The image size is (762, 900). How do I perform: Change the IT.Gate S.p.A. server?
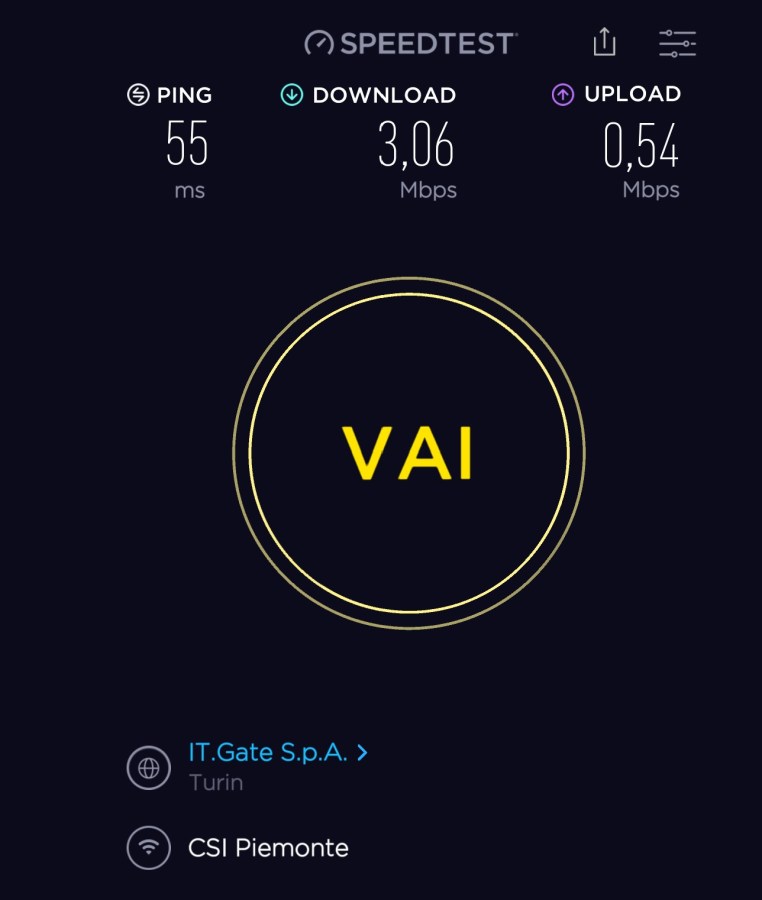(x=277, y=753)
